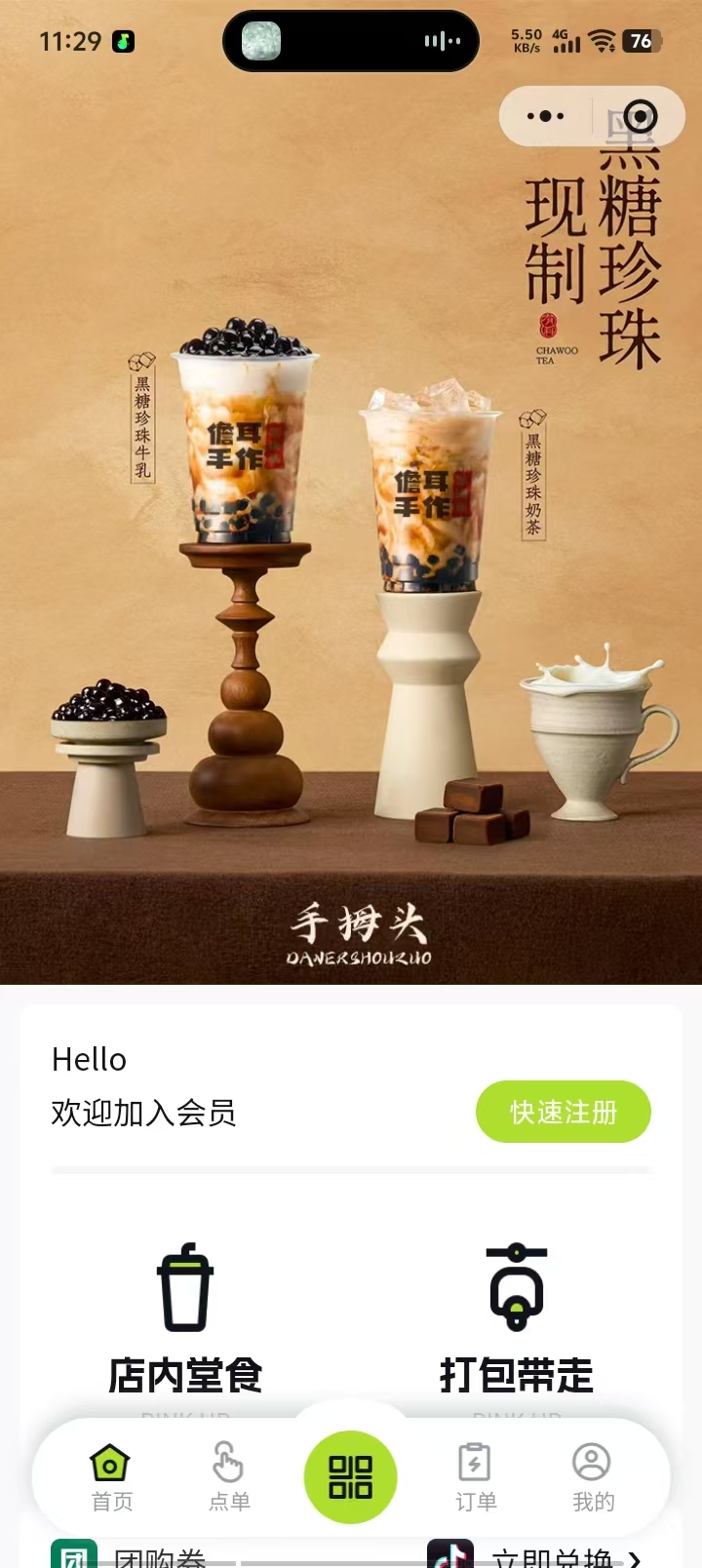Open the 我的 profile tab
Screen dimensions: 702x1568
point(592,1476)
